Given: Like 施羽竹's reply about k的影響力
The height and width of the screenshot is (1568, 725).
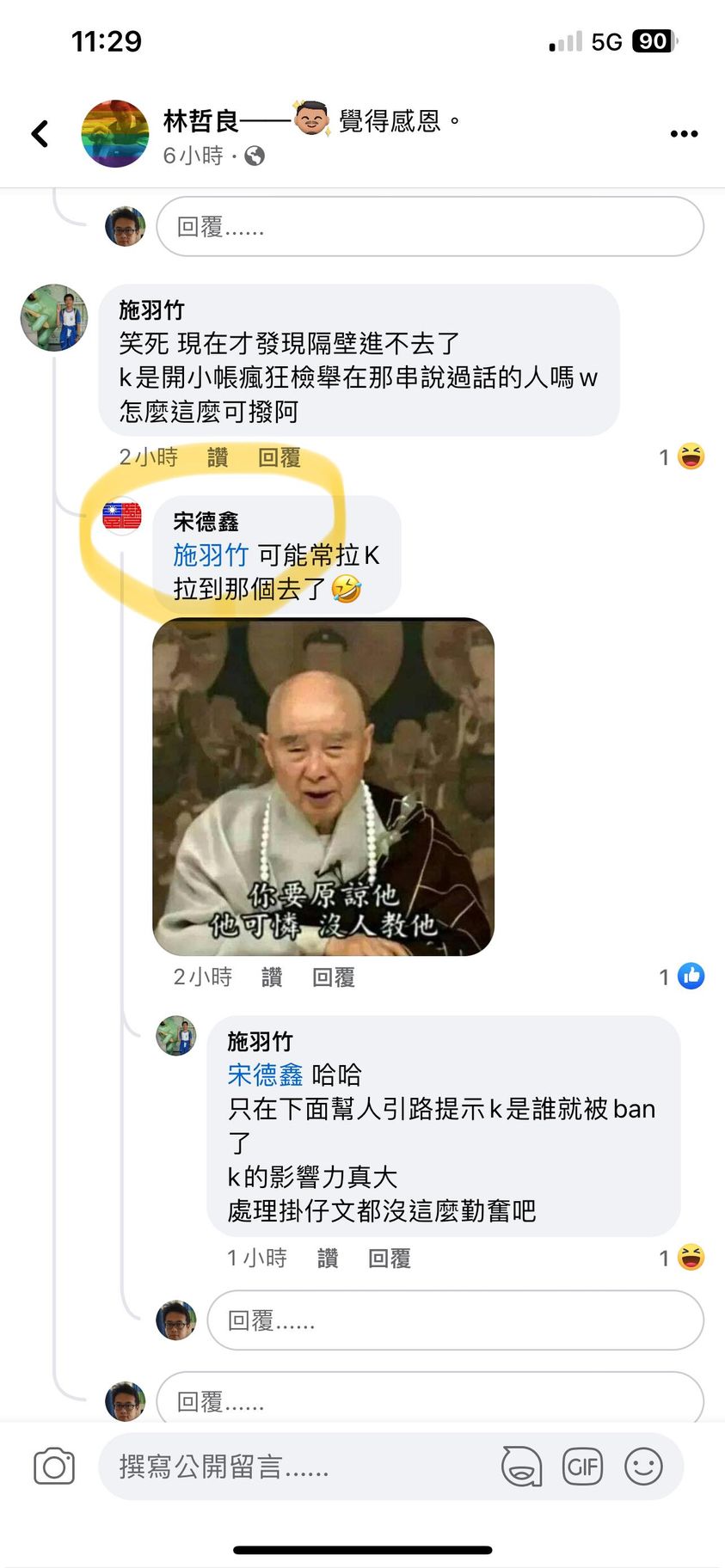Looking at the screenshot, I should 328,1259.
